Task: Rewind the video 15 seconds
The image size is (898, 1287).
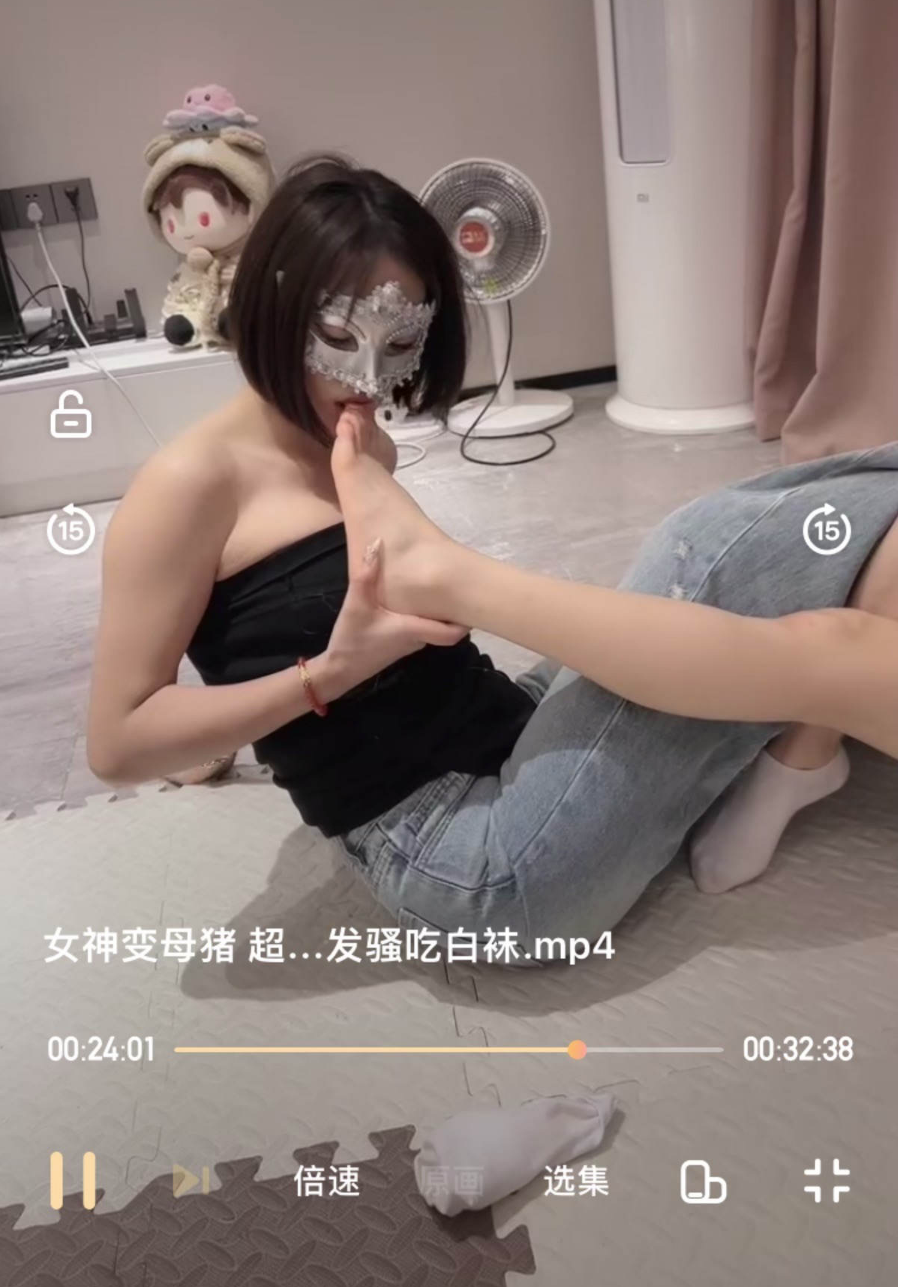Action: 71,530
